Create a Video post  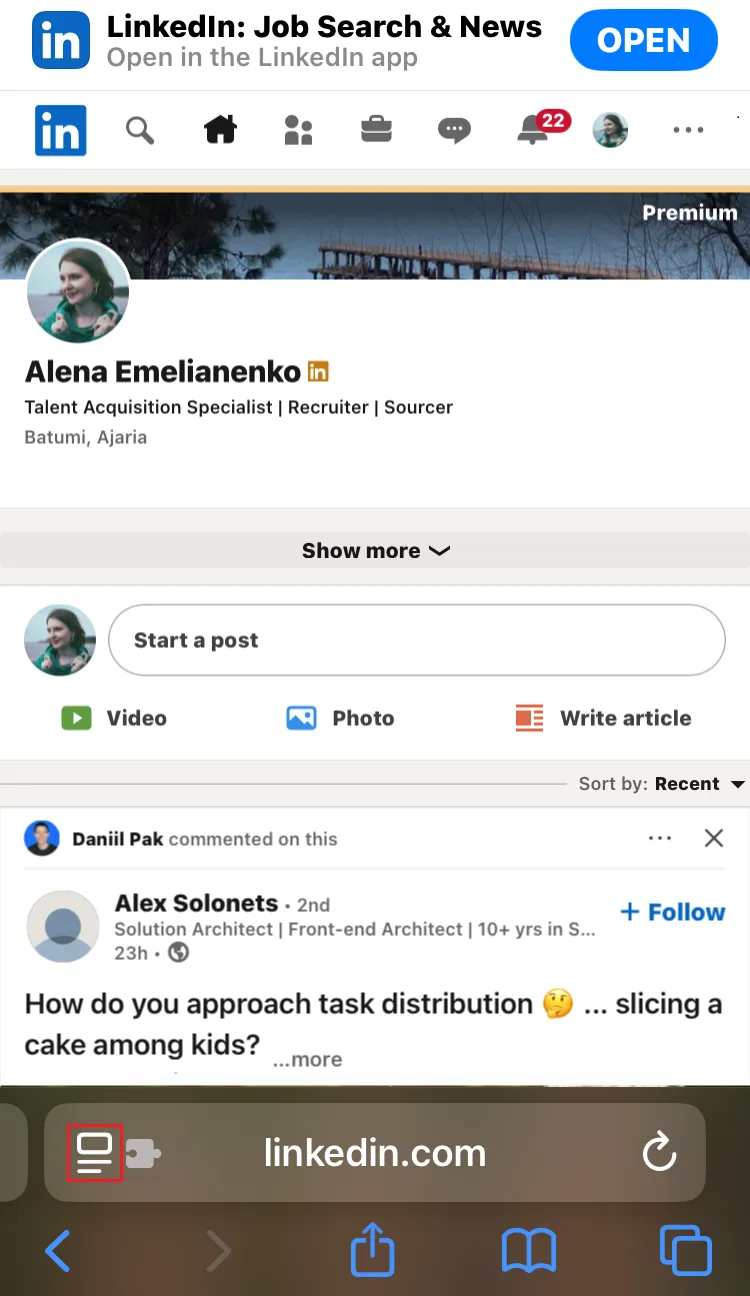tap(113, 718)
